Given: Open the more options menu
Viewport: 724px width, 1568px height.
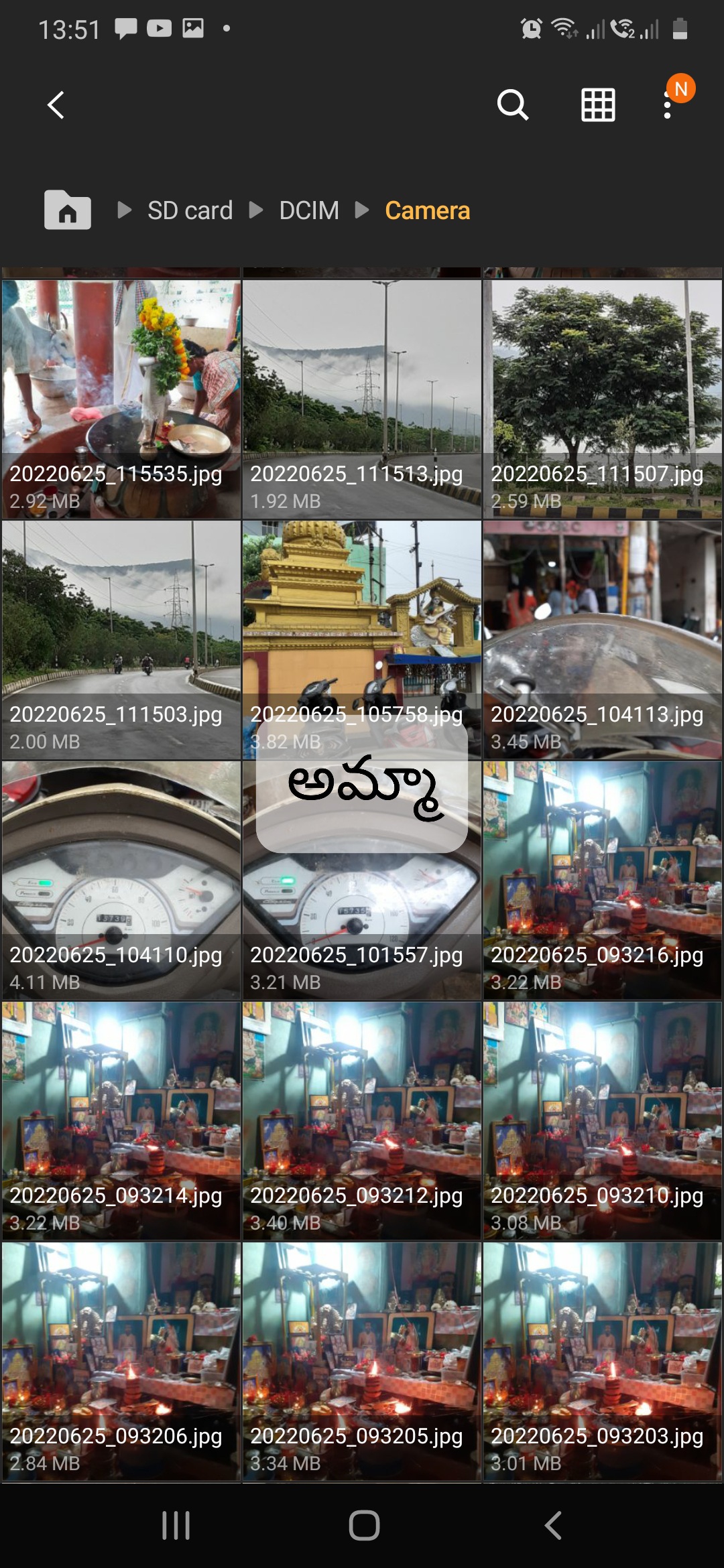Looking at the screenshot, I should (667, 105).
